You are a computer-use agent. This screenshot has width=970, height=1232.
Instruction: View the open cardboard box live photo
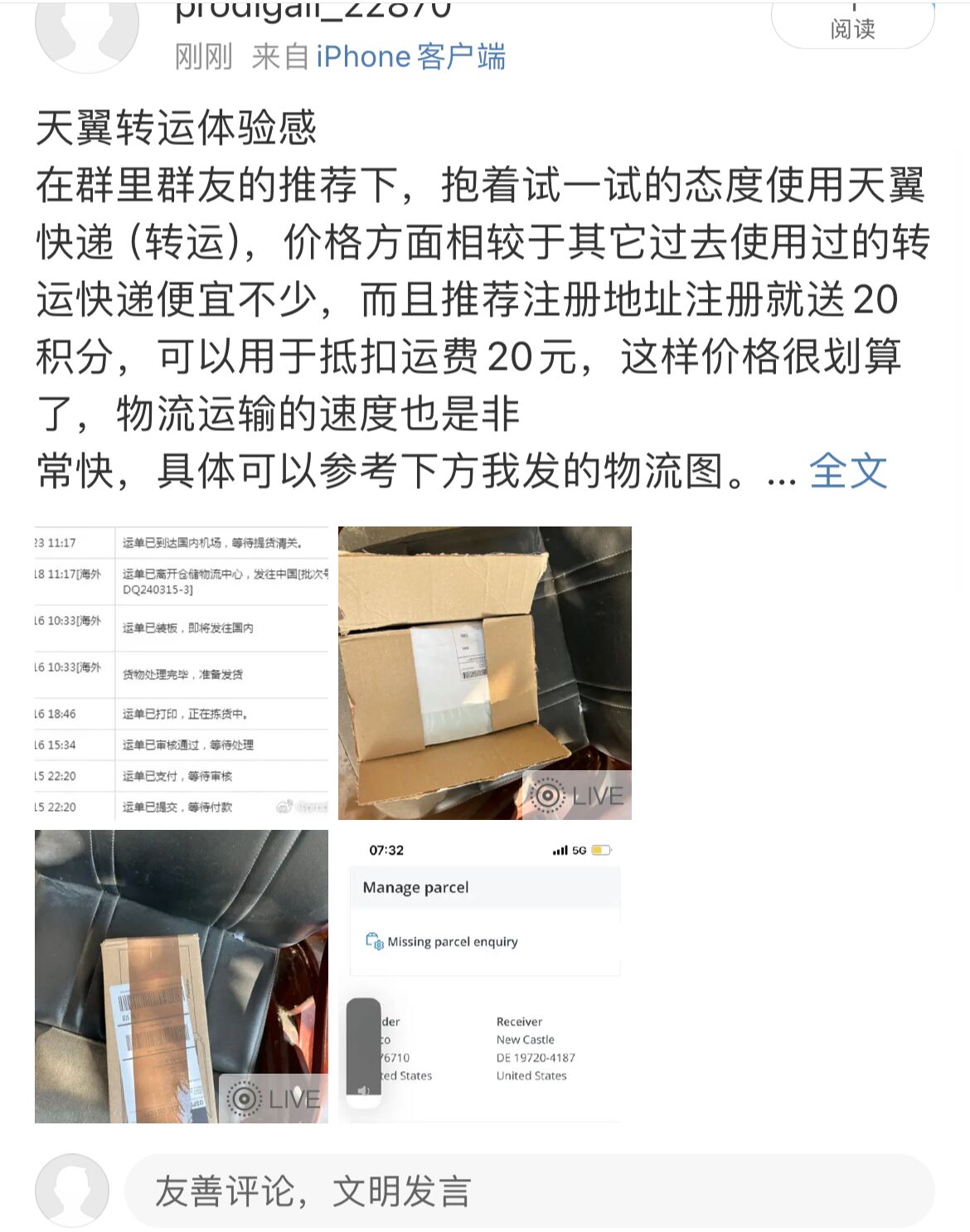point(484,672)
